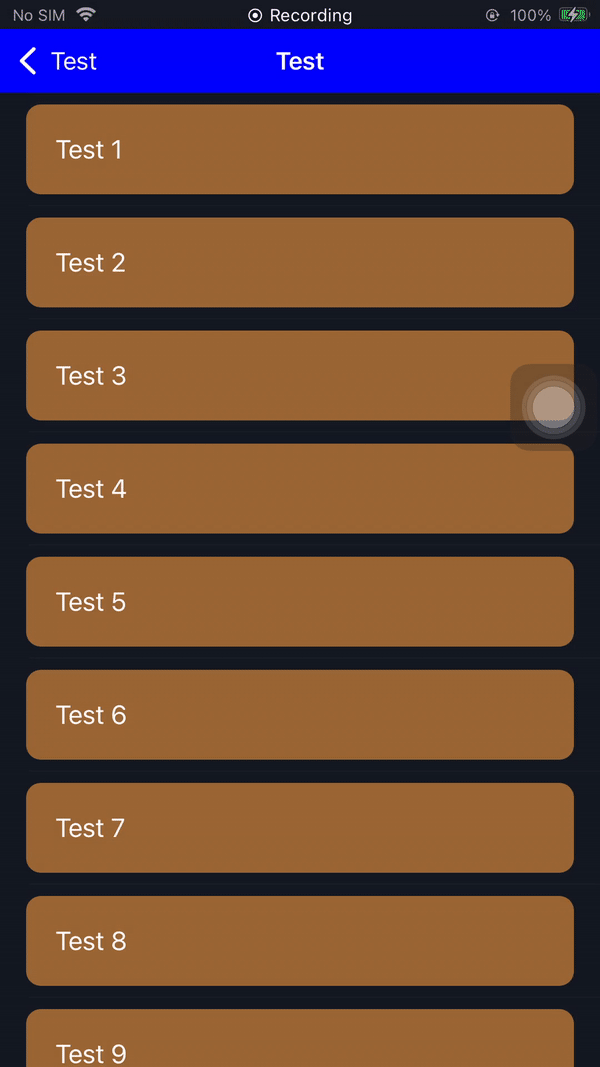
Task: Open the Test 1 row
Action: tap(299, 149)
